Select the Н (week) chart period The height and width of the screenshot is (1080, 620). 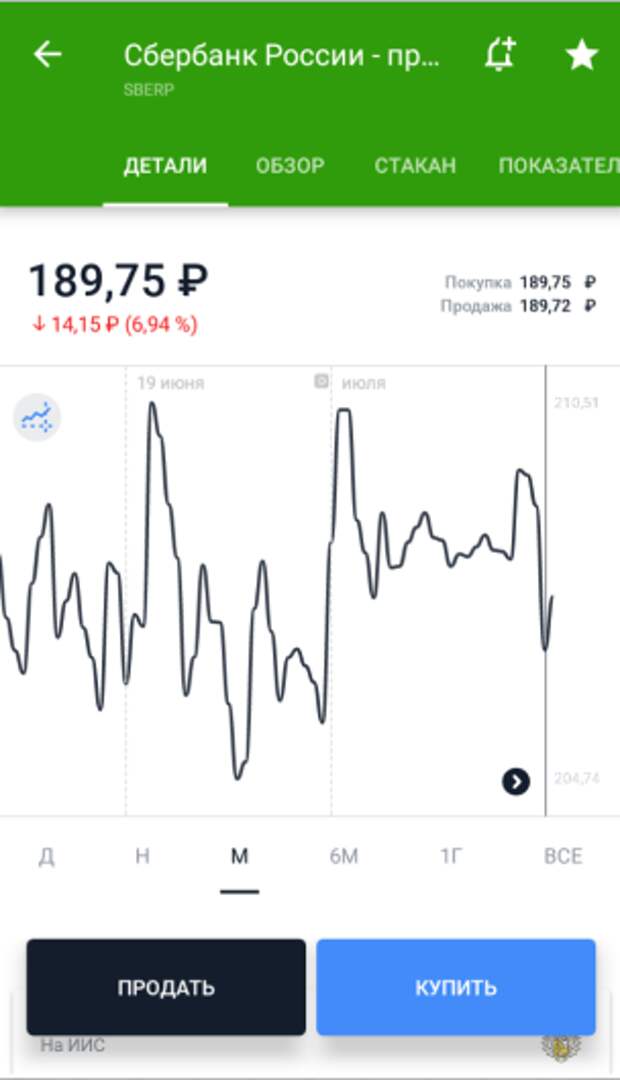click(142, 857)
